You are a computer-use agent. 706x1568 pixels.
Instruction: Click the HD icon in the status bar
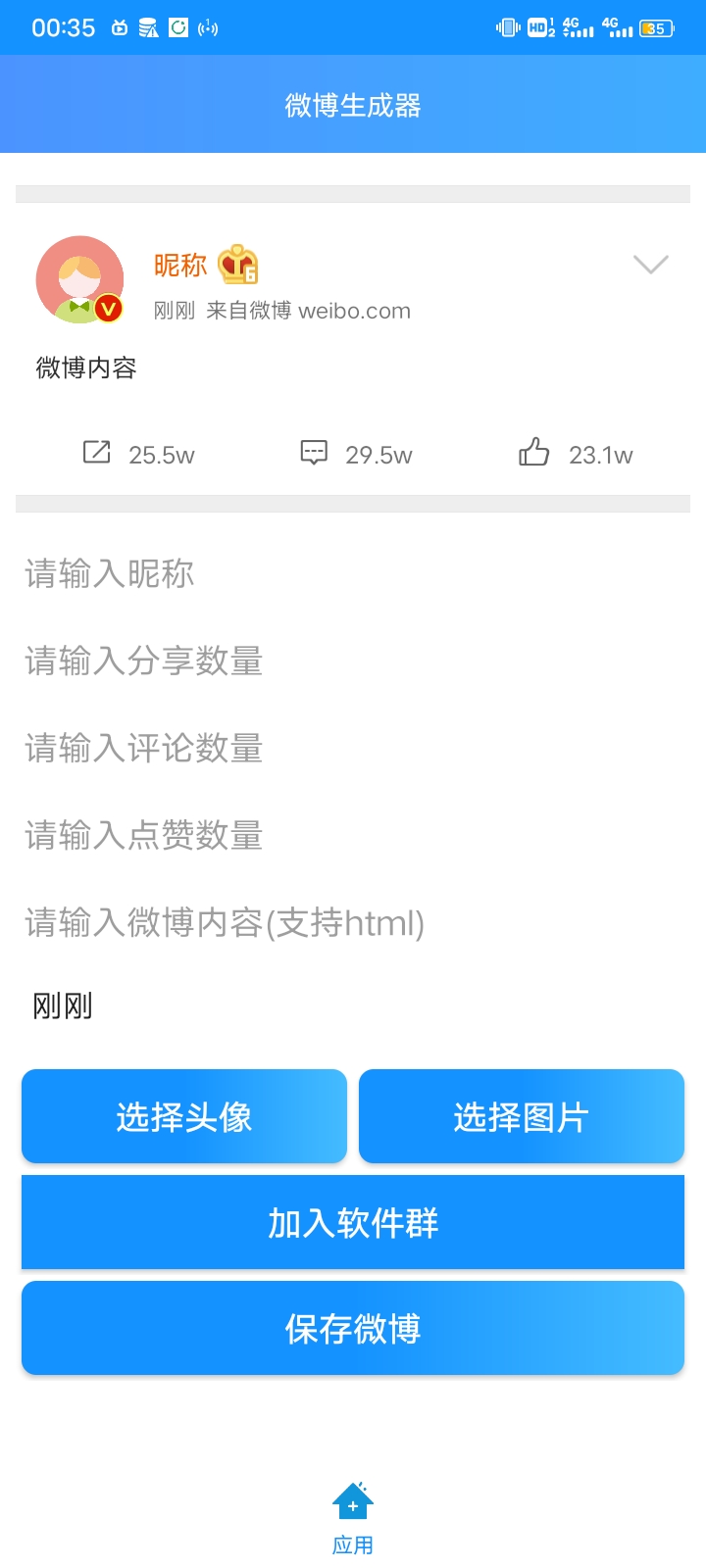pos(535,27)
